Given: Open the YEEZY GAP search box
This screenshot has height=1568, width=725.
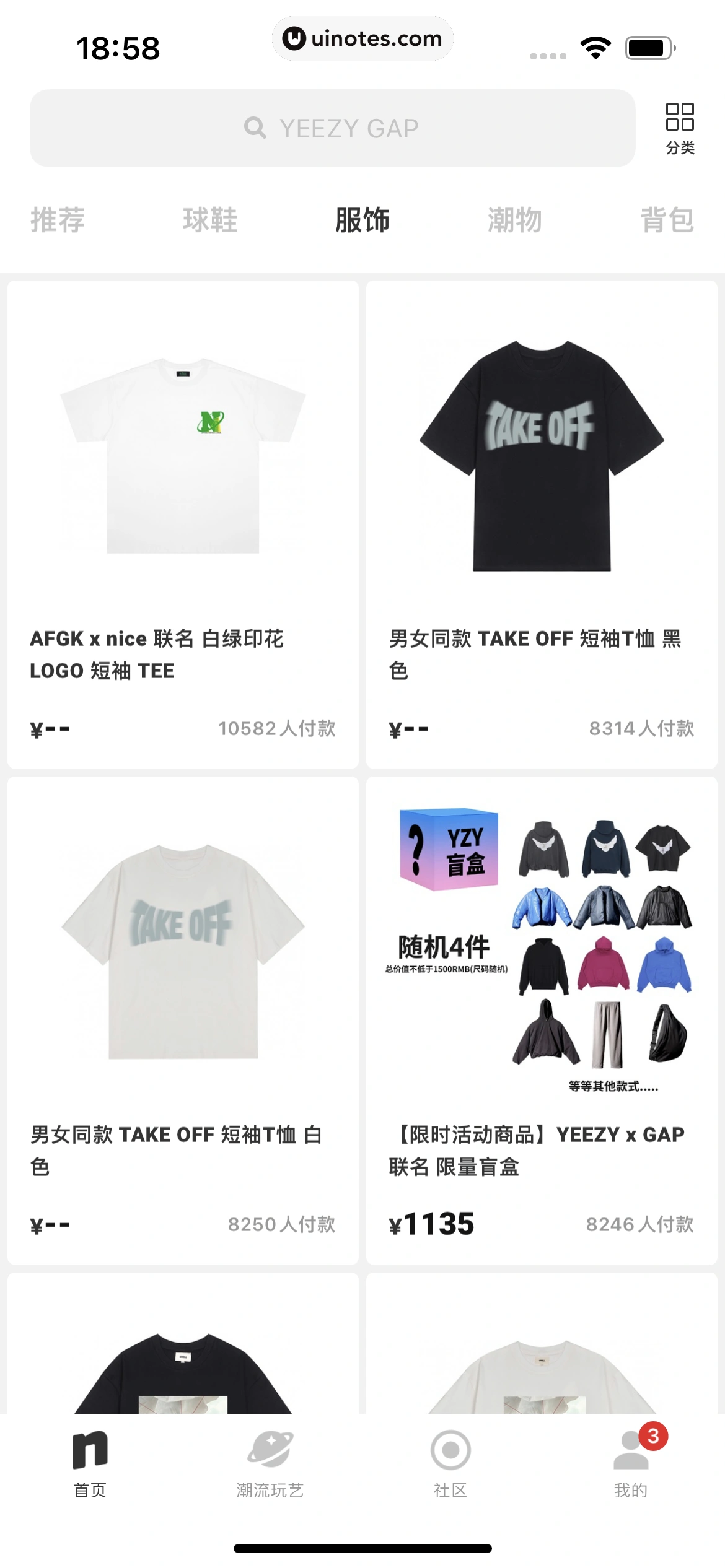Looking at the screenshot, I should pyautogui.click(x=332, y=128).
